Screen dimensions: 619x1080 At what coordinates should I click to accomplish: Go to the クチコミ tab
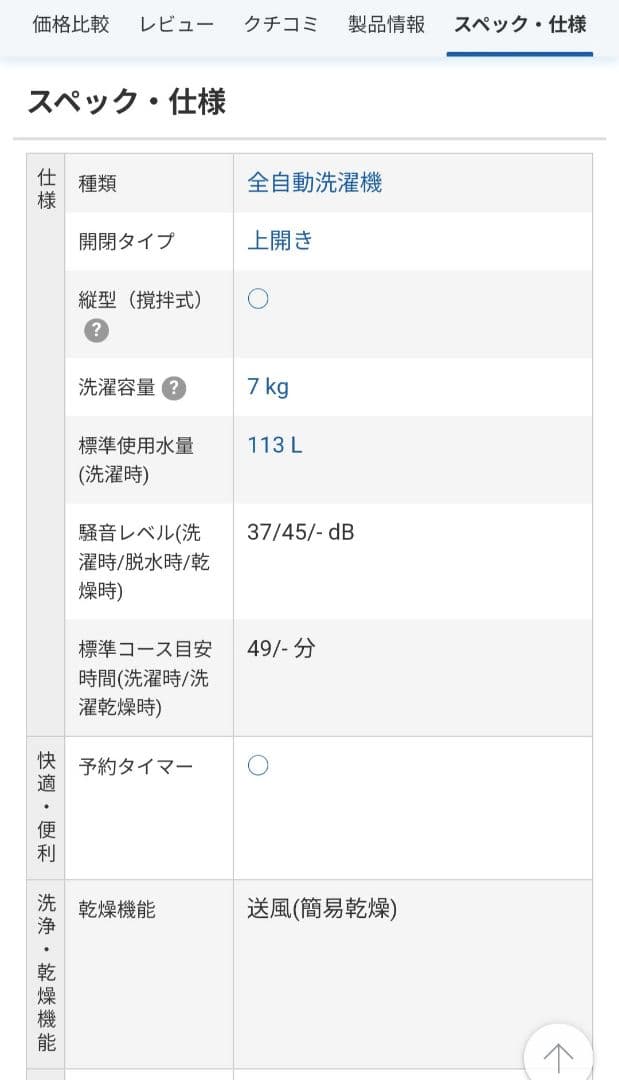281,24
